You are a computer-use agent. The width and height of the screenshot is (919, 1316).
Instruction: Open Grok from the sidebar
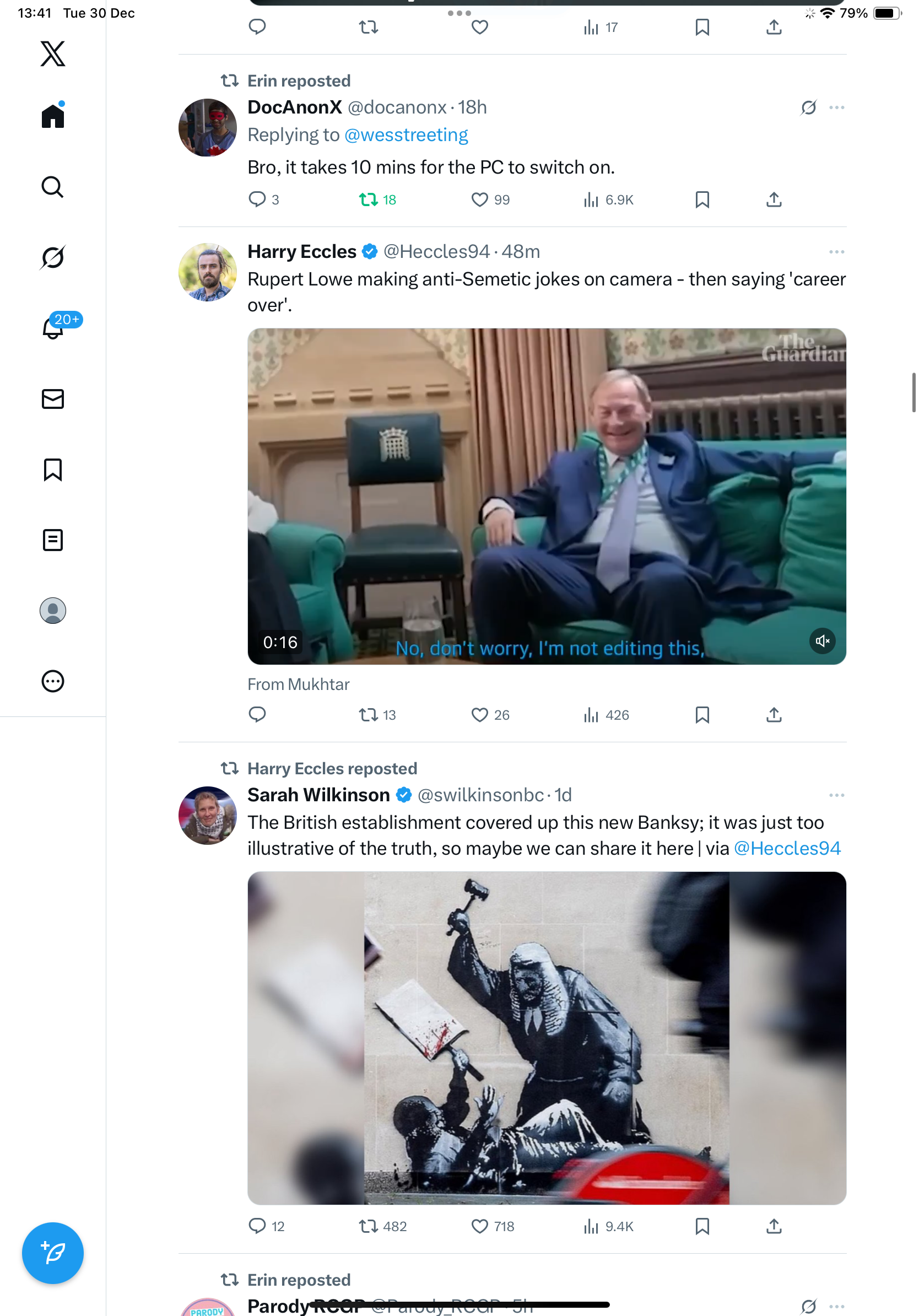[53, 257]
